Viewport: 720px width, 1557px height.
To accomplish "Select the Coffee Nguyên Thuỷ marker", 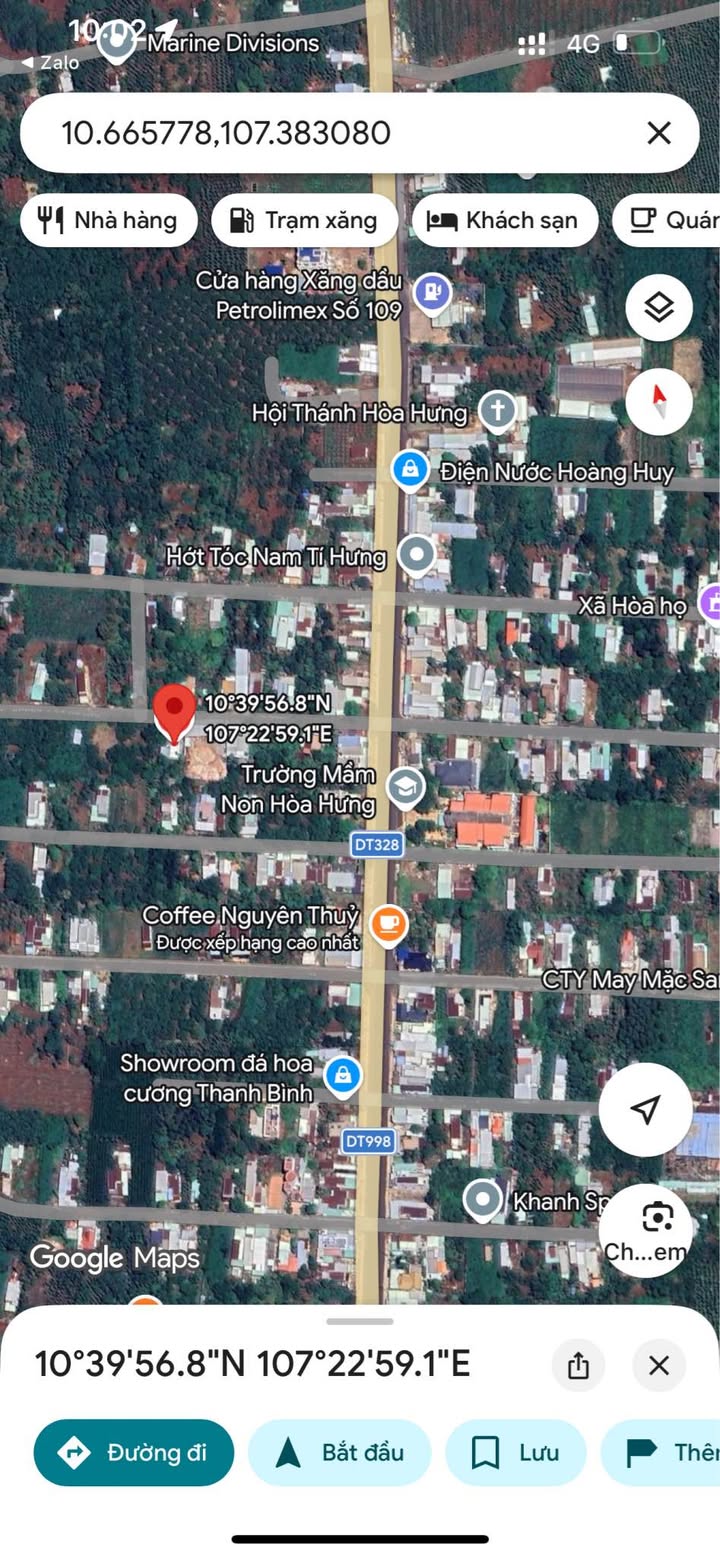I will (x=388, y=923).
